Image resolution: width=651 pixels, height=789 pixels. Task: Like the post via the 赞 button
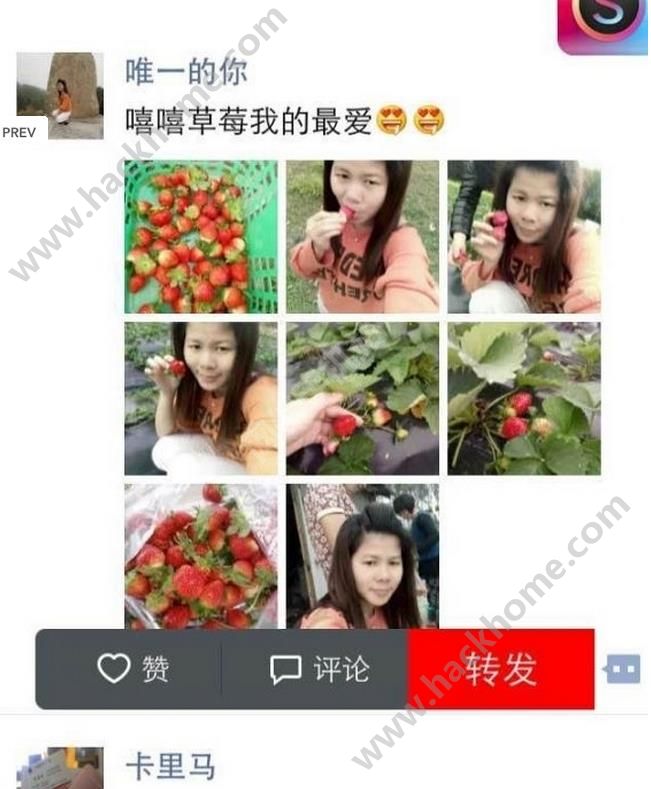coord(133,669)
